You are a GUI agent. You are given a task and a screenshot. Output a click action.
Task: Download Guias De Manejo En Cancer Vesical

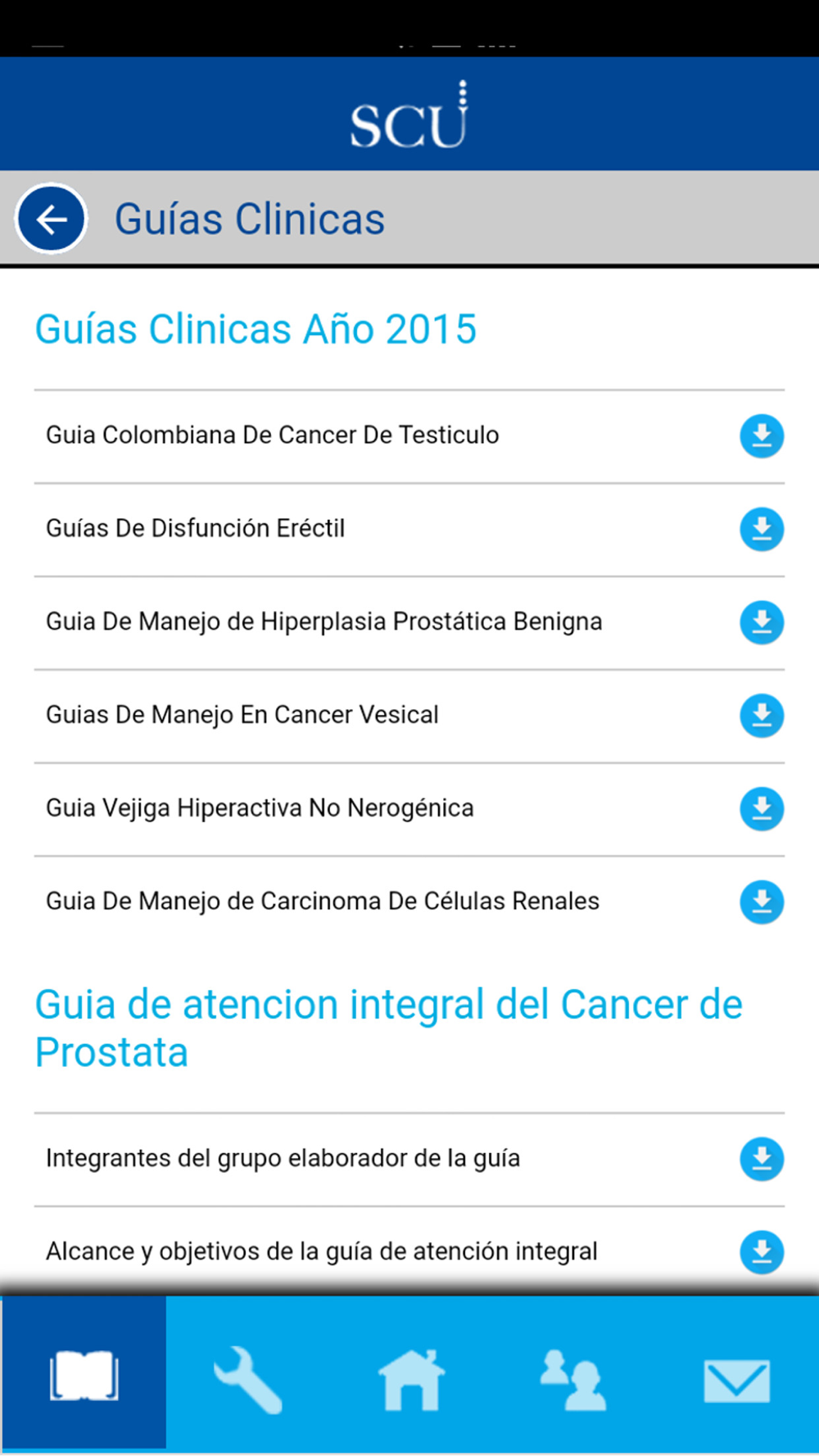click(762, 716)
